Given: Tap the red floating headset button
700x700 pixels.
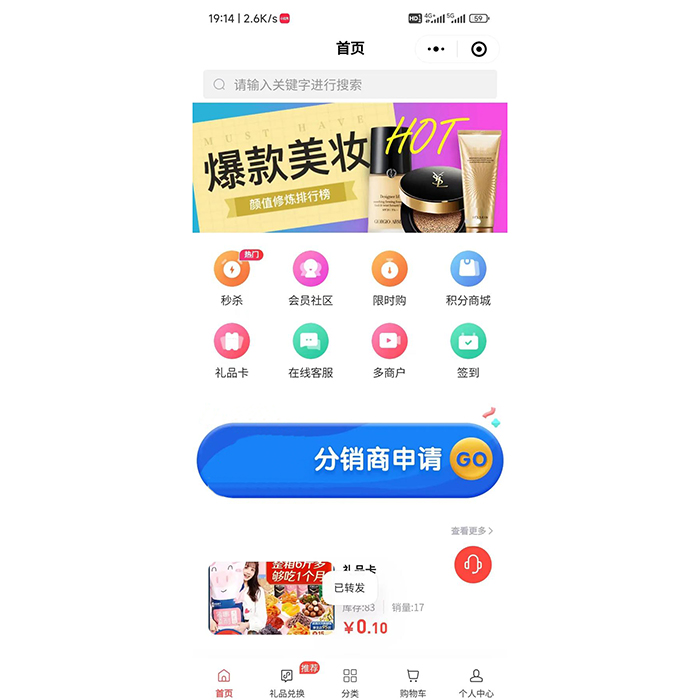Looking at the screenshot, I should click(x=473, y=565).
